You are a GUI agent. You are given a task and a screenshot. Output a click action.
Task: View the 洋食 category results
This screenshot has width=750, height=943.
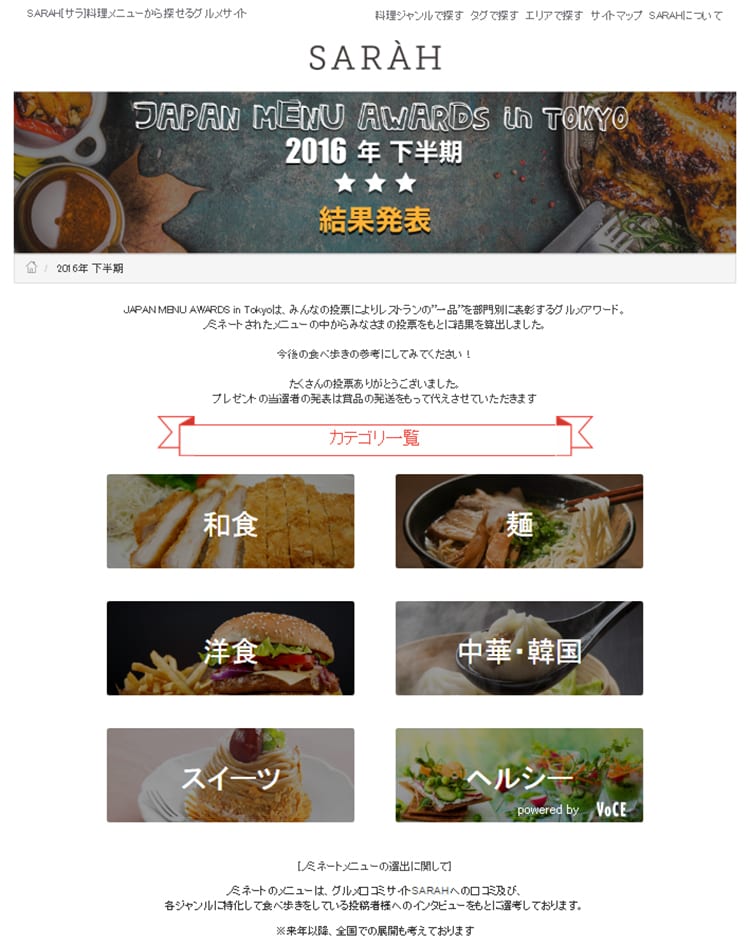[x=230, y=648]
